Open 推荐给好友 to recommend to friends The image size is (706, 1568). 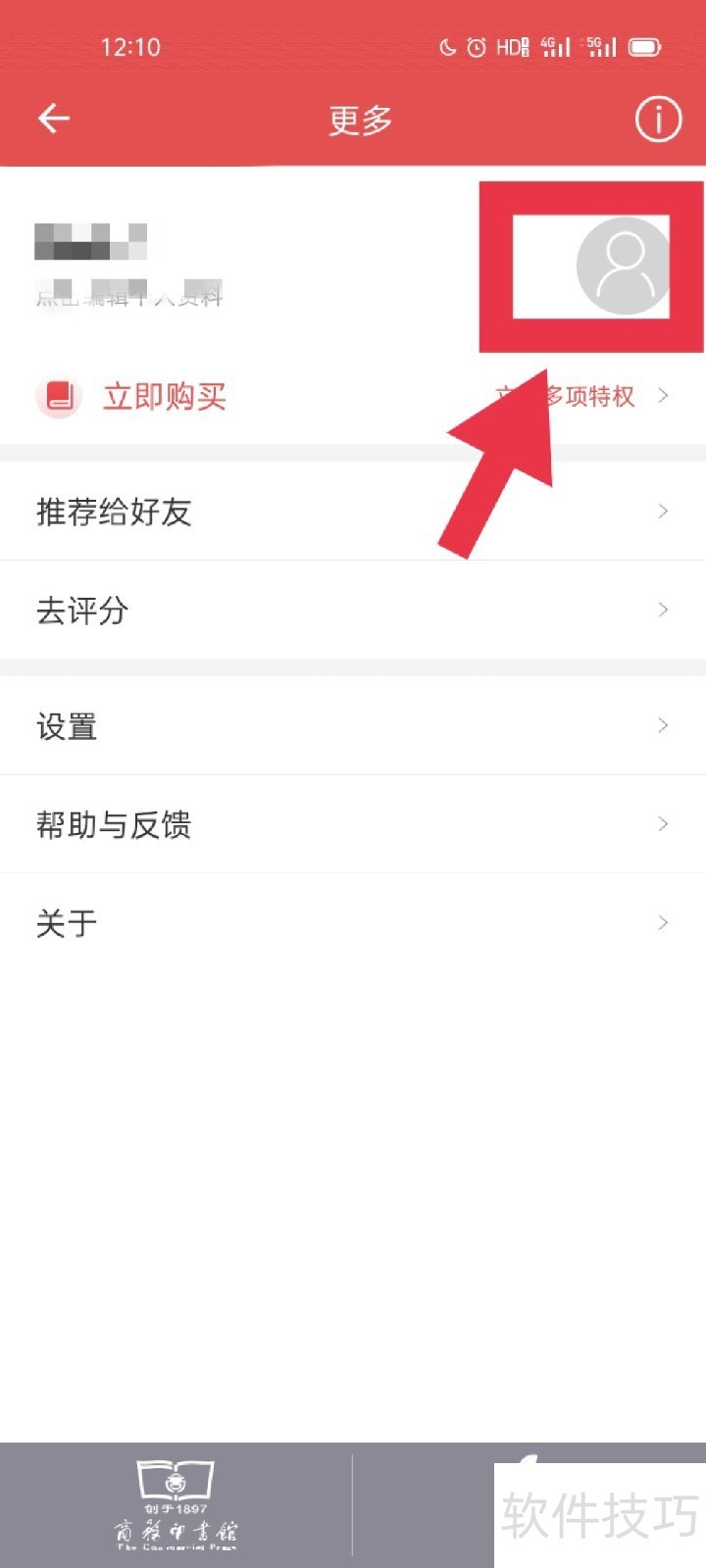pos(353,512)
